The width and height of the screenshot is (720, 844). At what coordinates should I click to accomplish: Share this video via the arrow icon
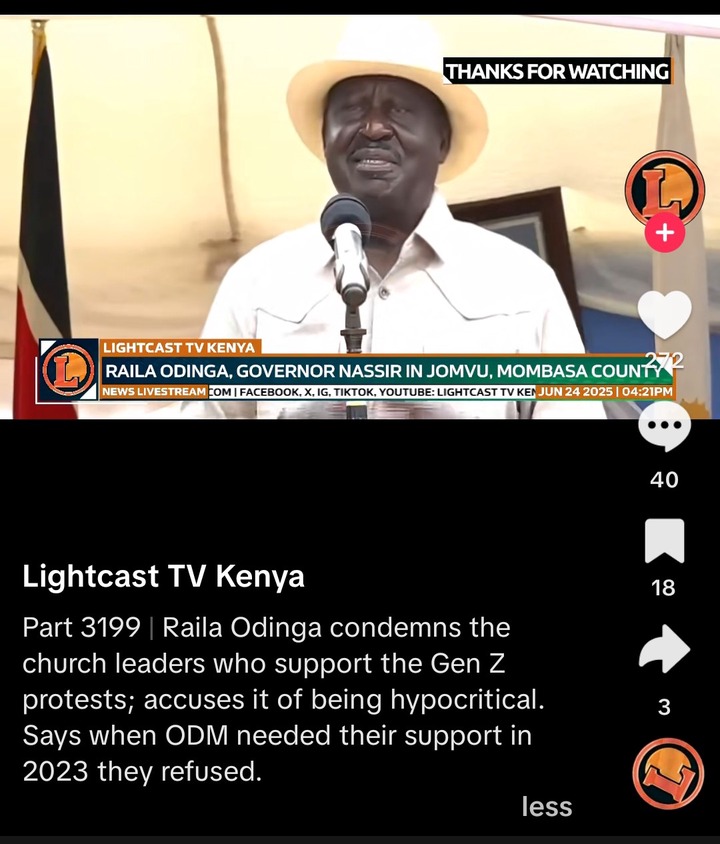(664, 650)
